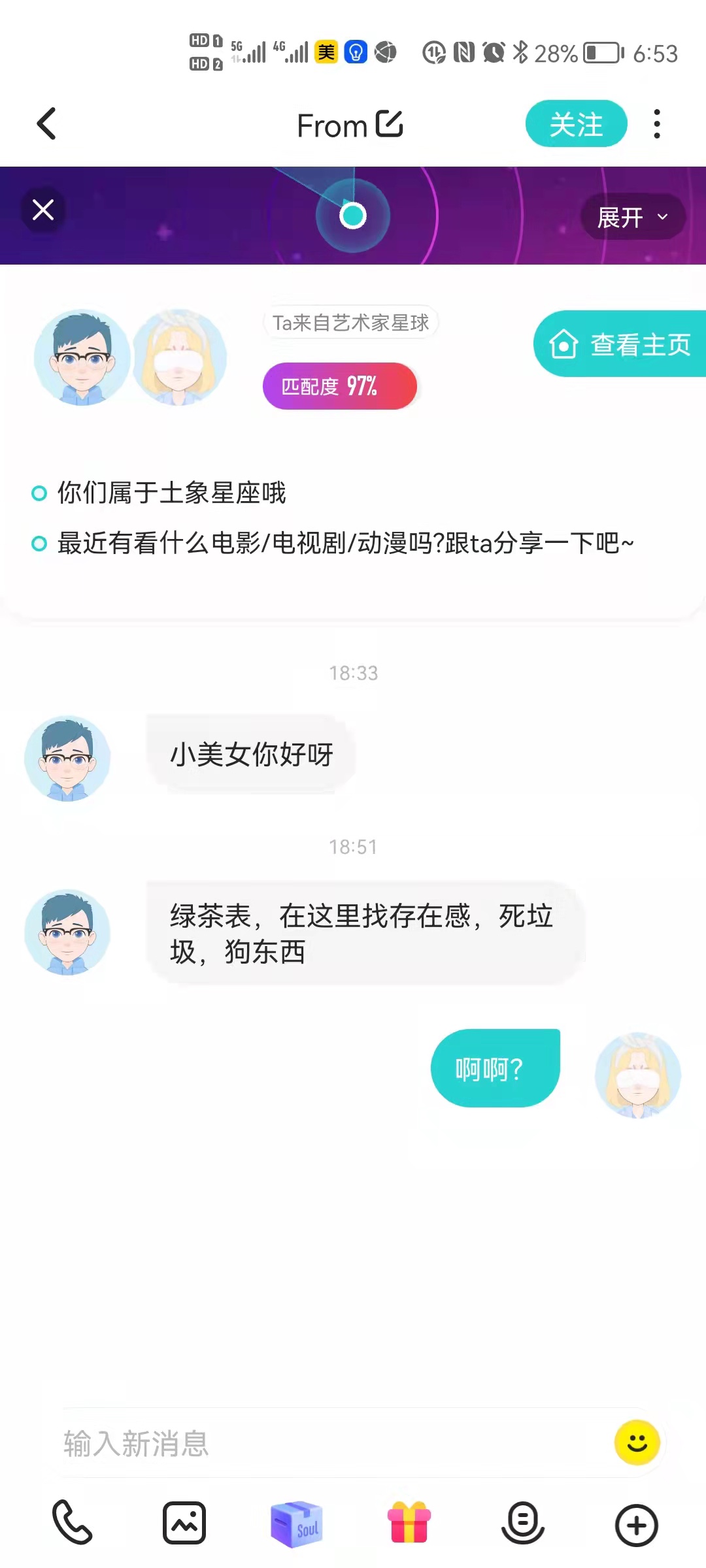This screenshot has height=1568, width=706.
Task: Open the three-dot overflow menu
Action: [x=657, y=123]
